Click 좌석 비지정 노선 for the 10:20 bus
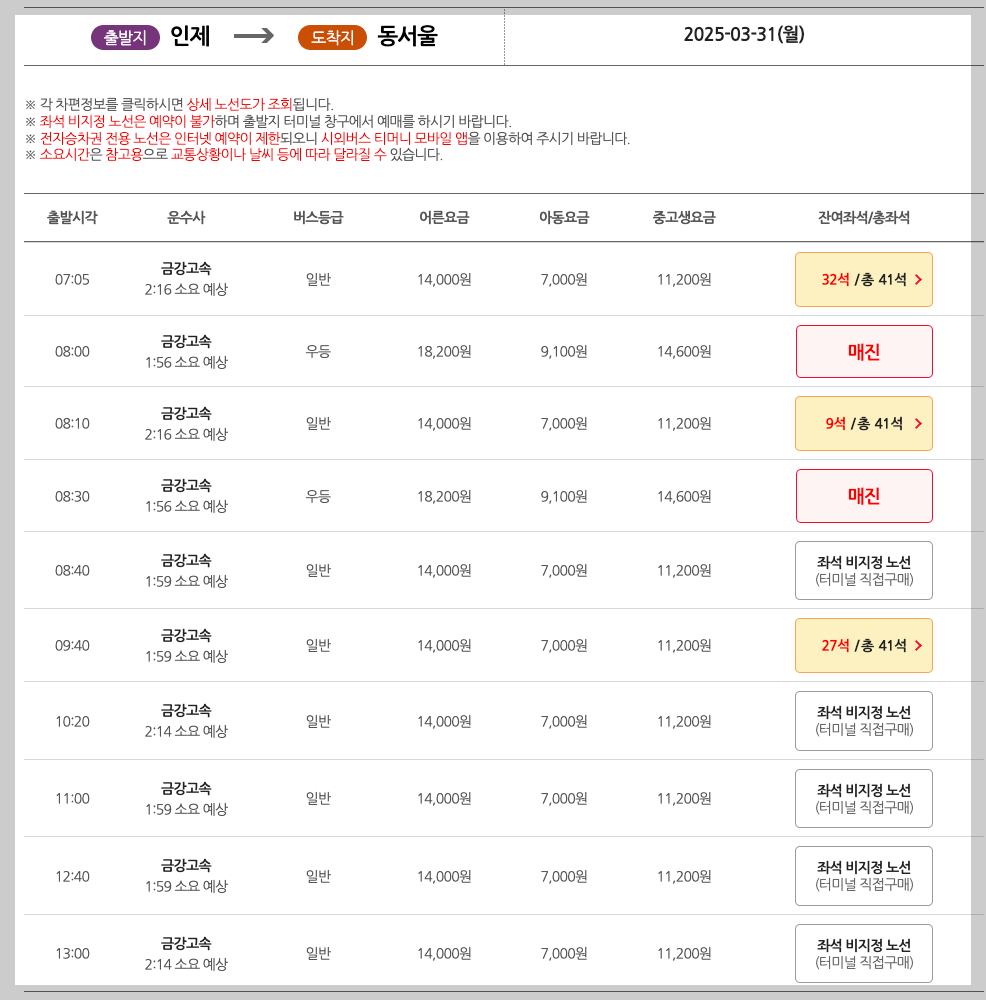This screenshot has width=986, height=1000. point(863,720)
